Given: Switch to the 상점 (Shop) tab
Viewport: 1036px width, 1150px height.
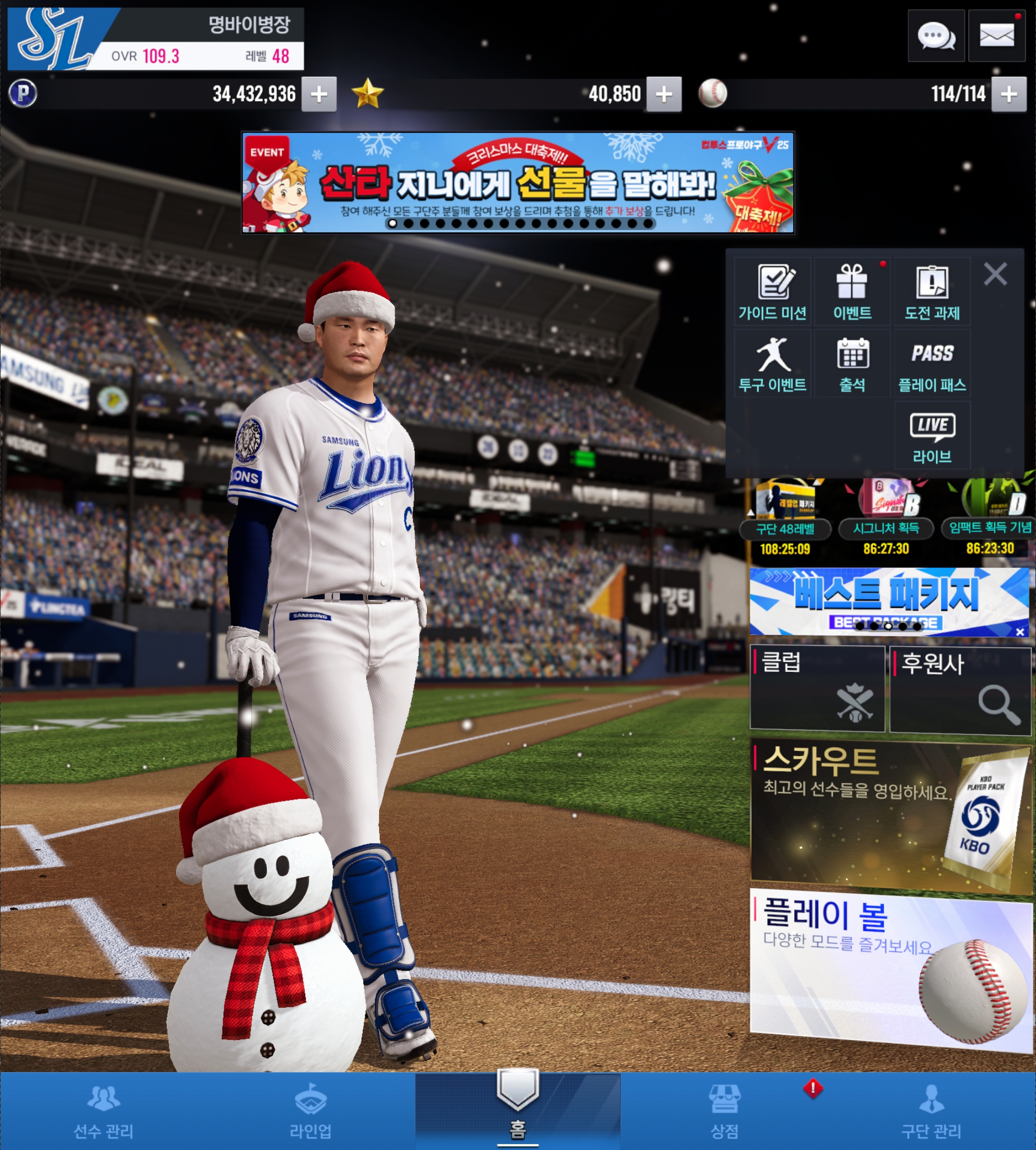Looking at the screenshot, I should pos(724,1111).
